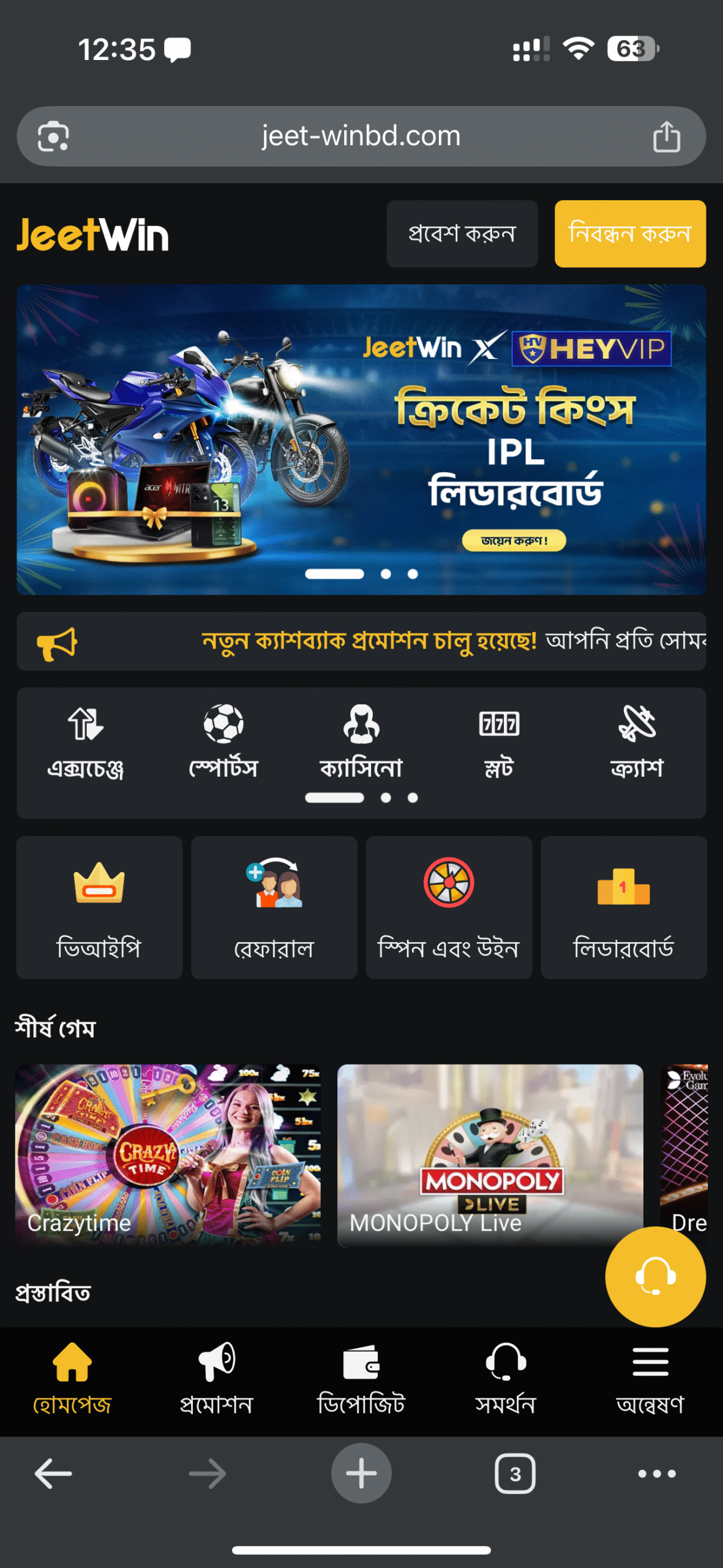Select the ক্র্যাশ category

click(637, 742)
